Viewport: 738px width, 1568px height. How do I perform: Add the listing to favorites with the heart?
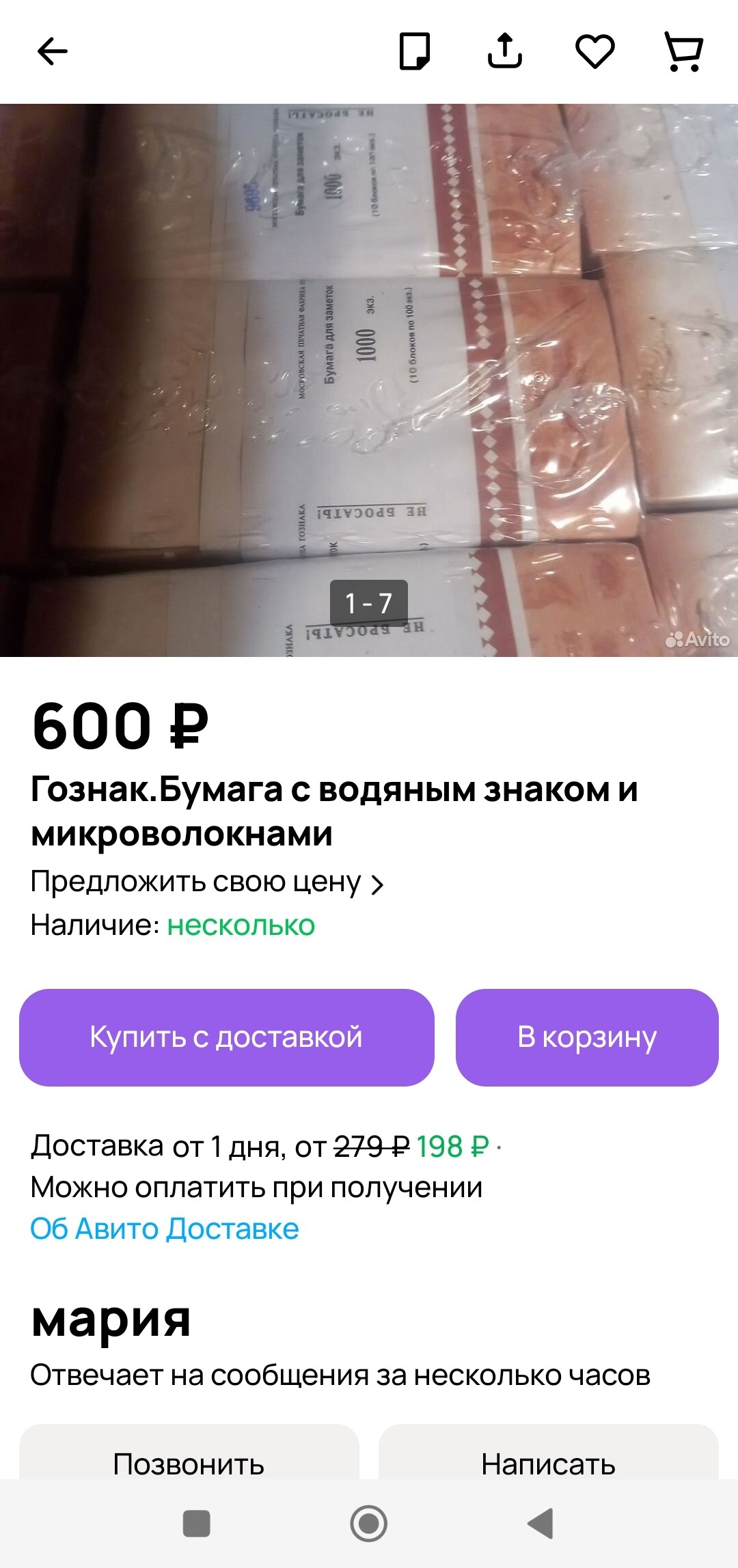coord(595,52)
